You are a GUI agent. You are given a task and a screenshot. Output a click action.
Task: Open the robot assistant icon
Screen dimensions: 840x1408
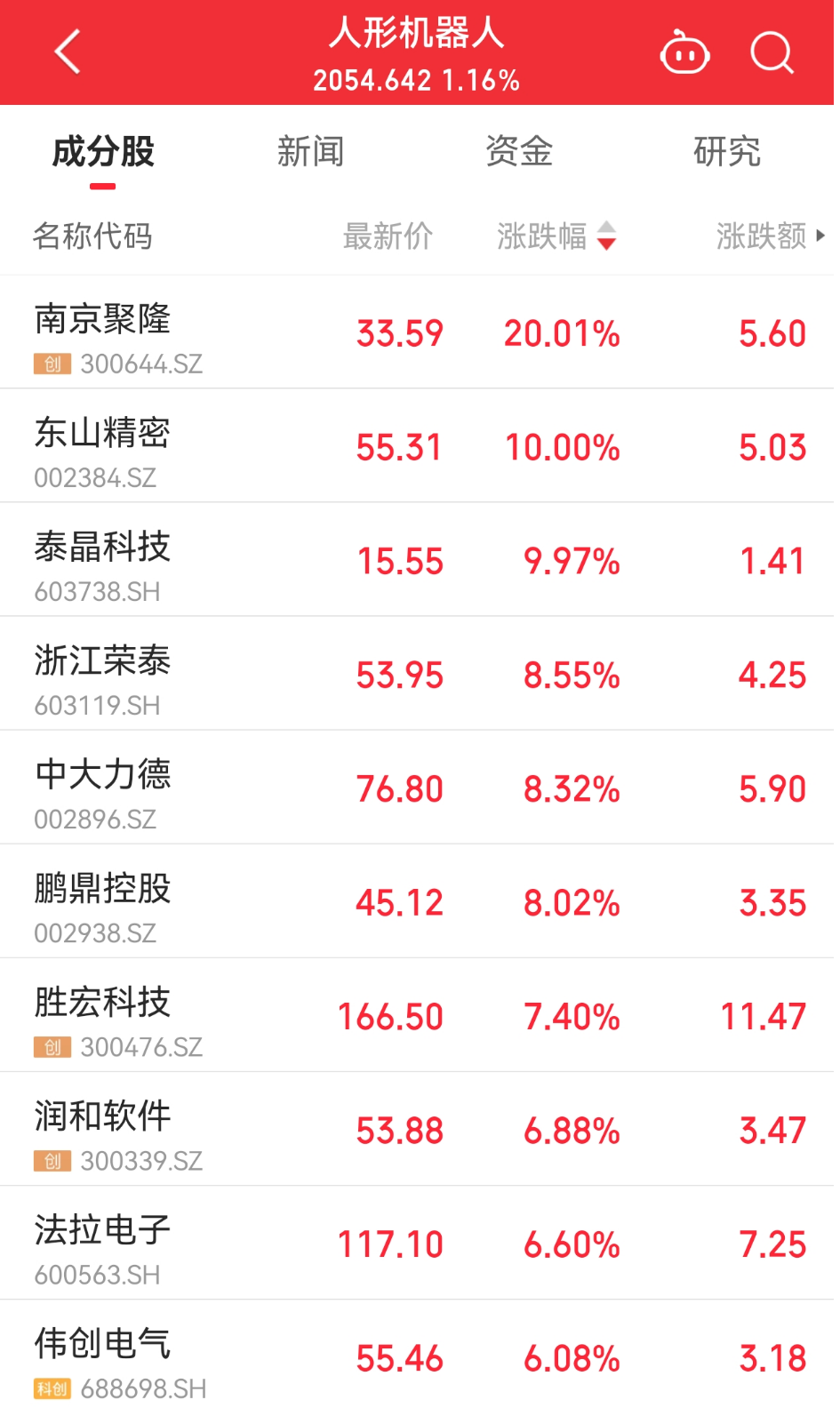(x=684, y=52)
